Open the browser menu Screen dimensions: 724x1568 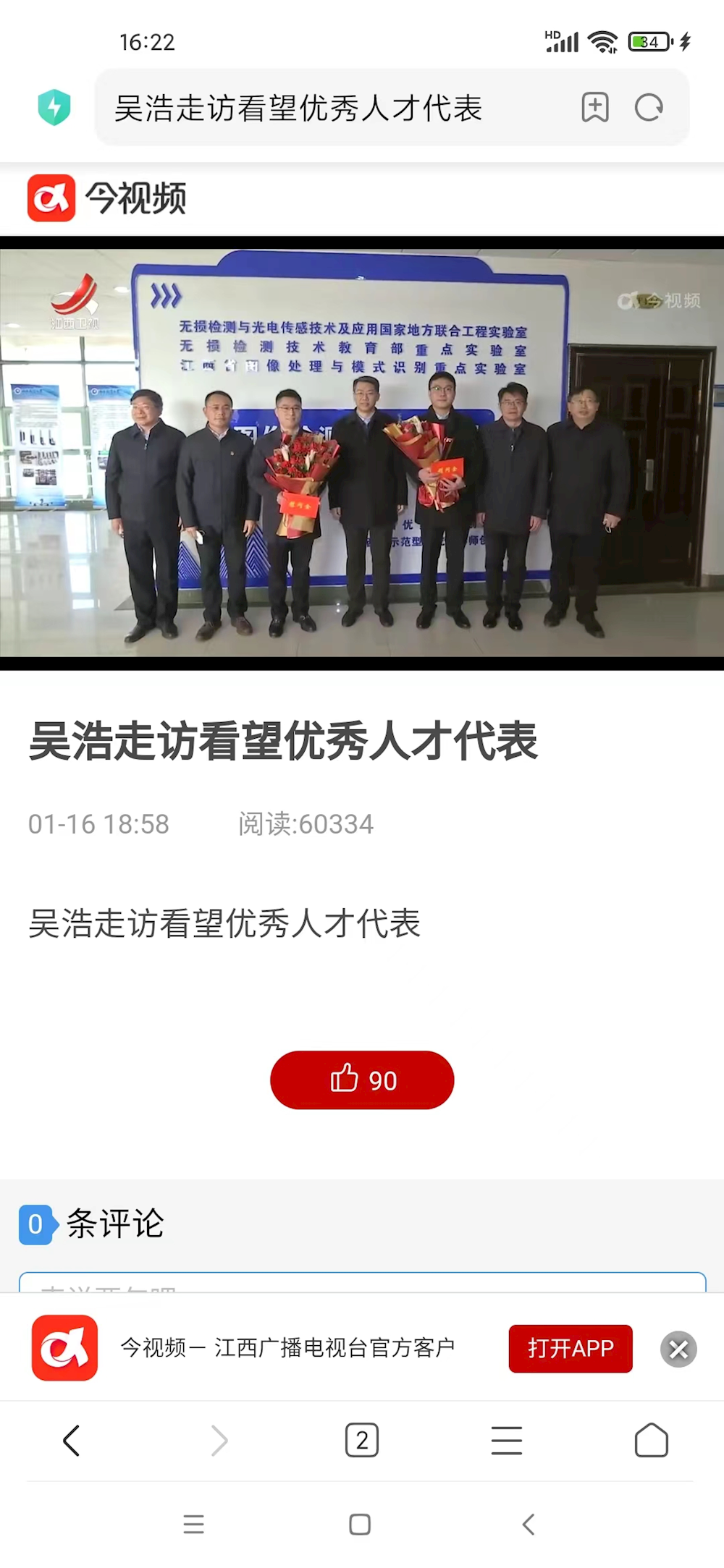(507, 1441)
